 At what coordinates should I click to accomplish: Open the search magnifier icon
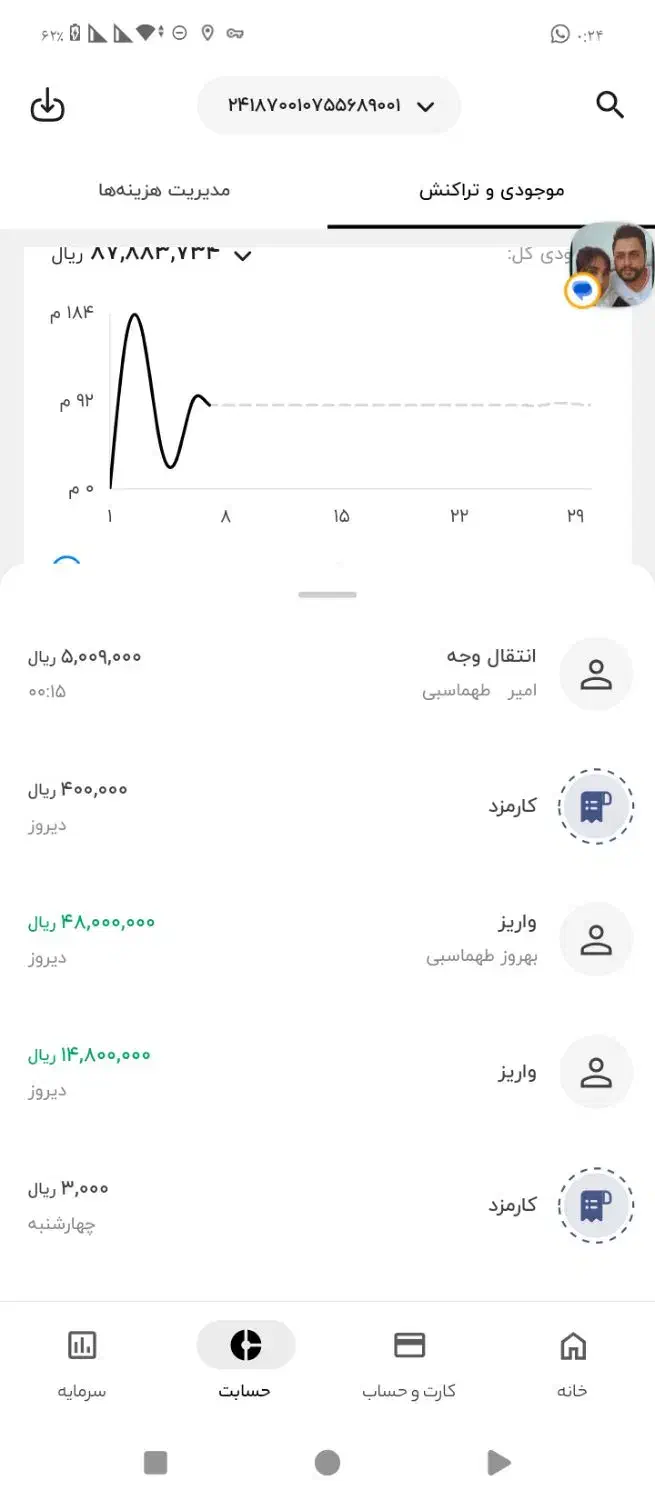pyautogui.click(x=610, y=105)
